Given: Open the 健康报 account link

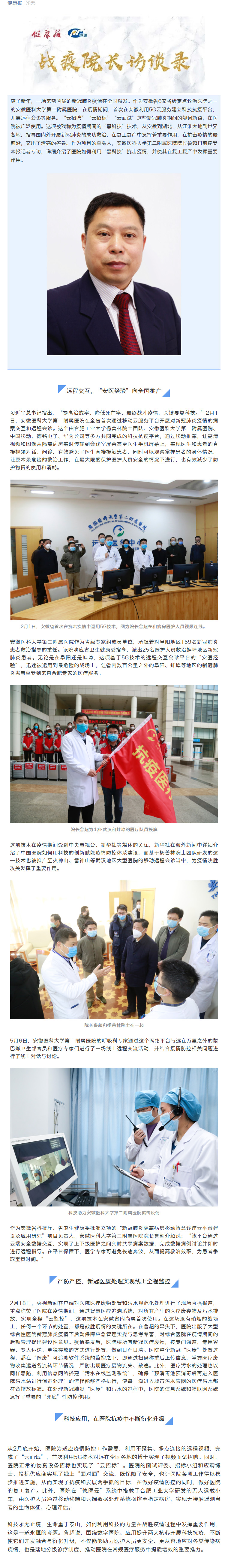Looking at the screenshot, I should click(x=15, y=3).
